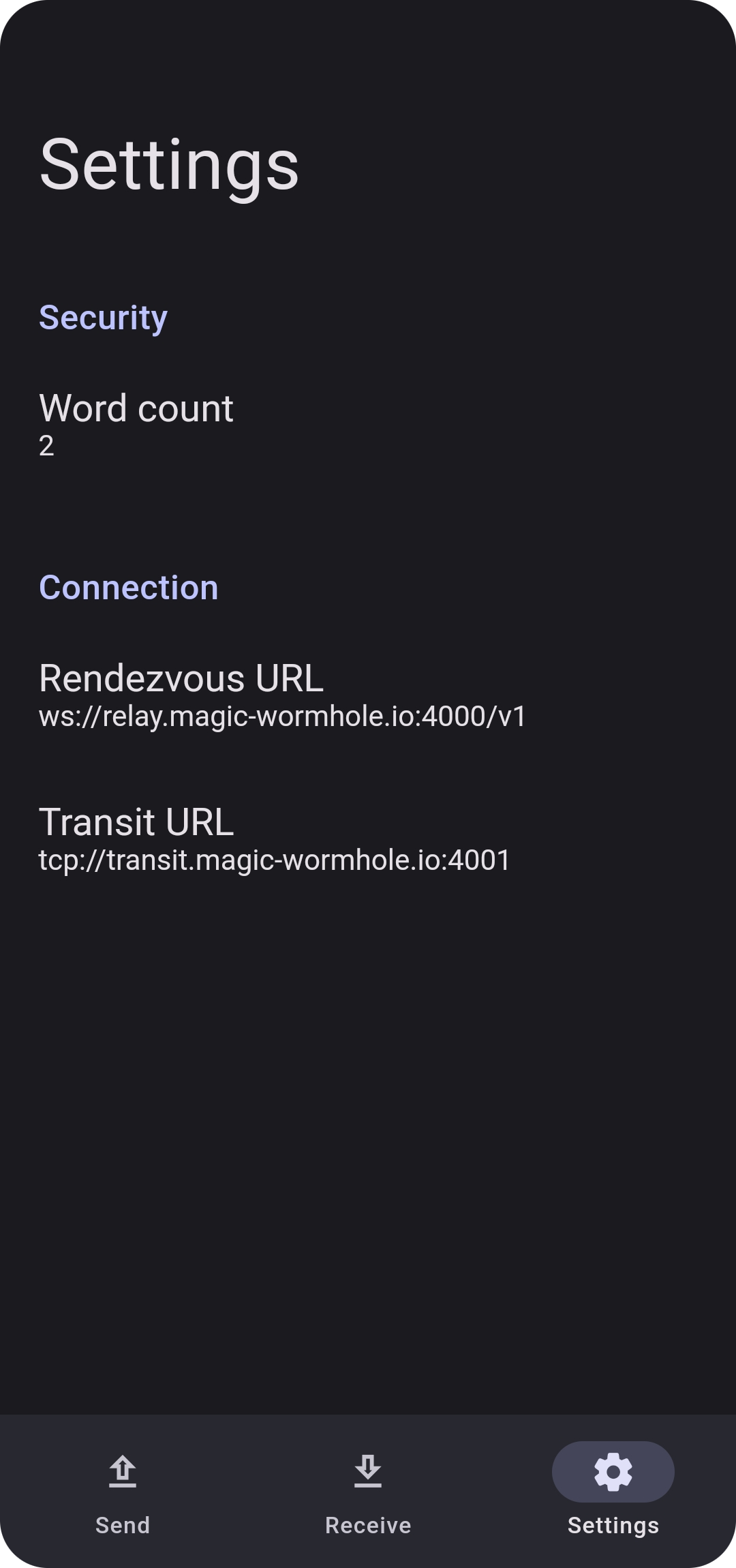This screenshot has width=736, height=1568.
Task: Go to the Receive tab
Action: [x=368, y=1492]
